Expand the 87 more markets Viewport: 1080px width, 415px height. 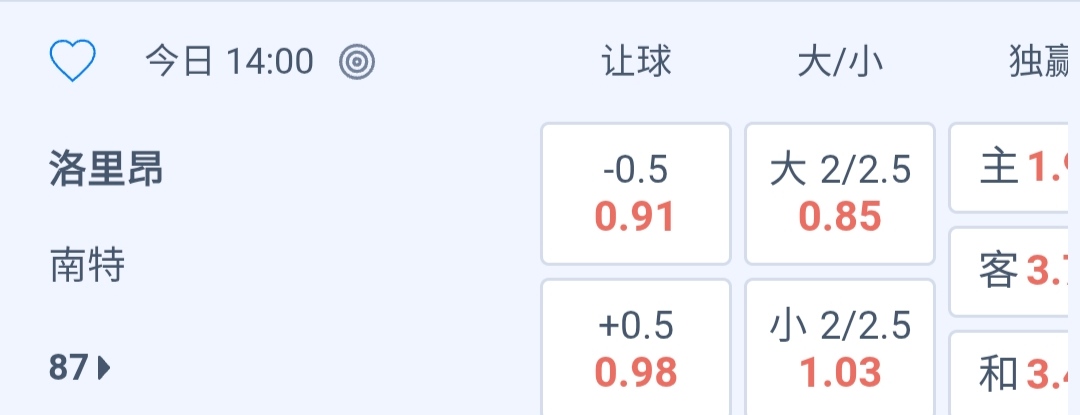(80, 369)
